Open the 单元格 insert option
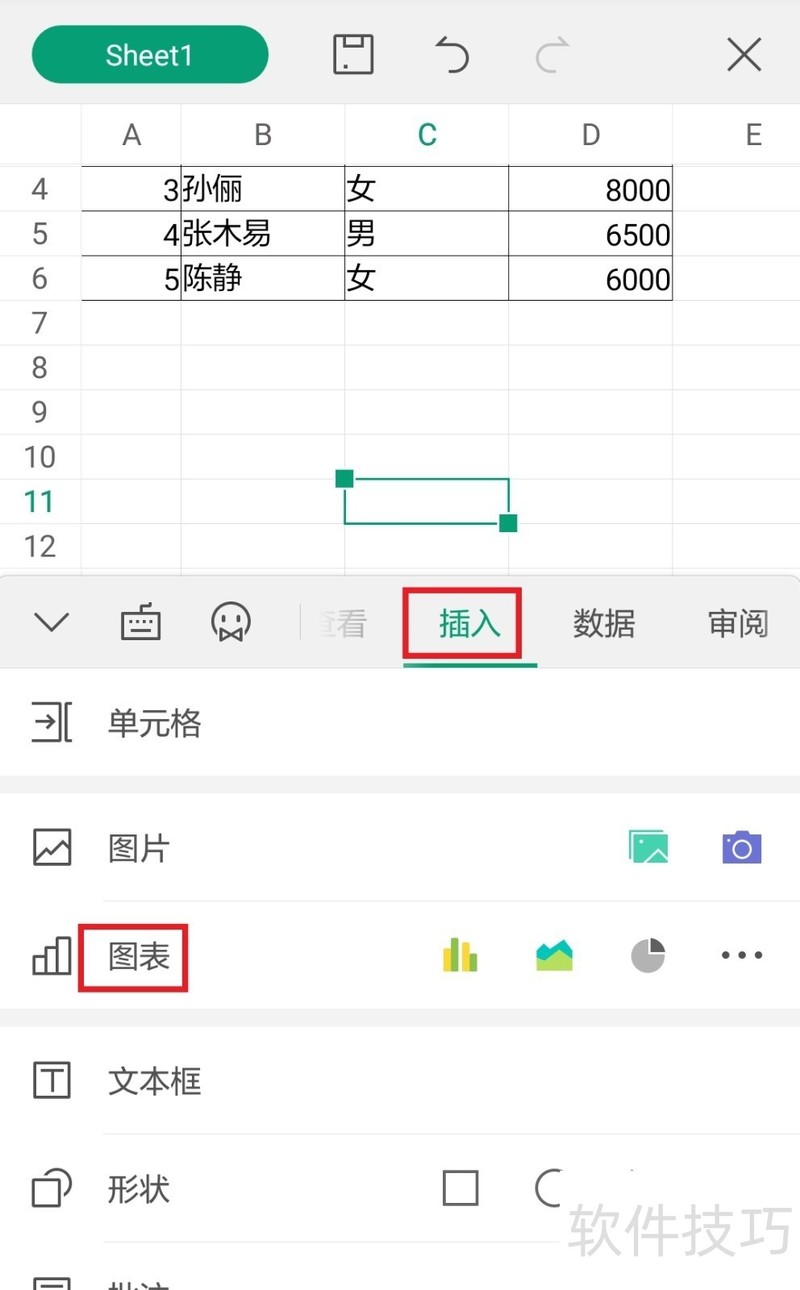Viewport: 800px width, 1290px height. (x=154, y=723)
